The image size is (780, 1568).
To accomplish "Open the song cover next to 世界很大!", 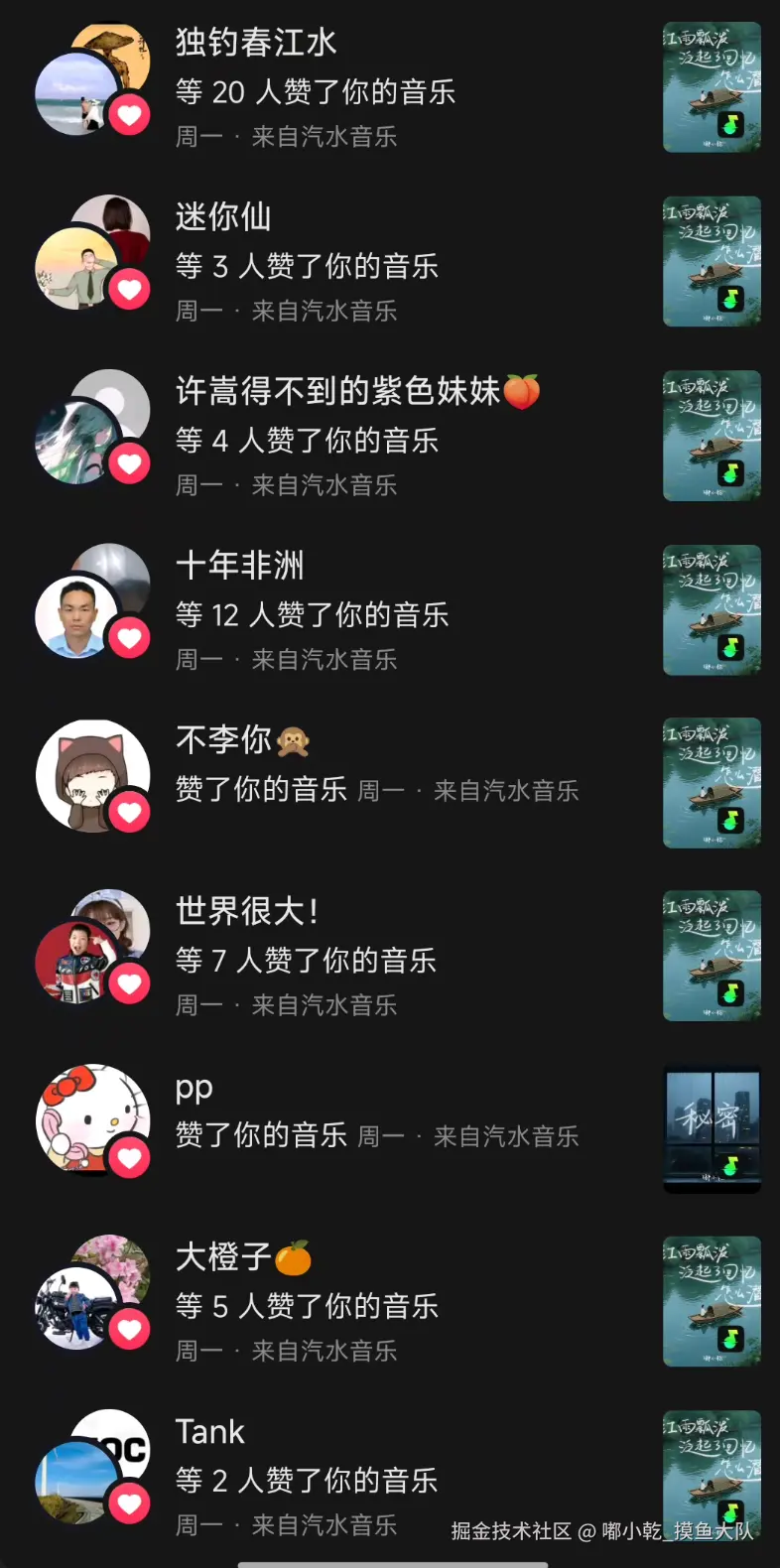I will pos(712,956).
